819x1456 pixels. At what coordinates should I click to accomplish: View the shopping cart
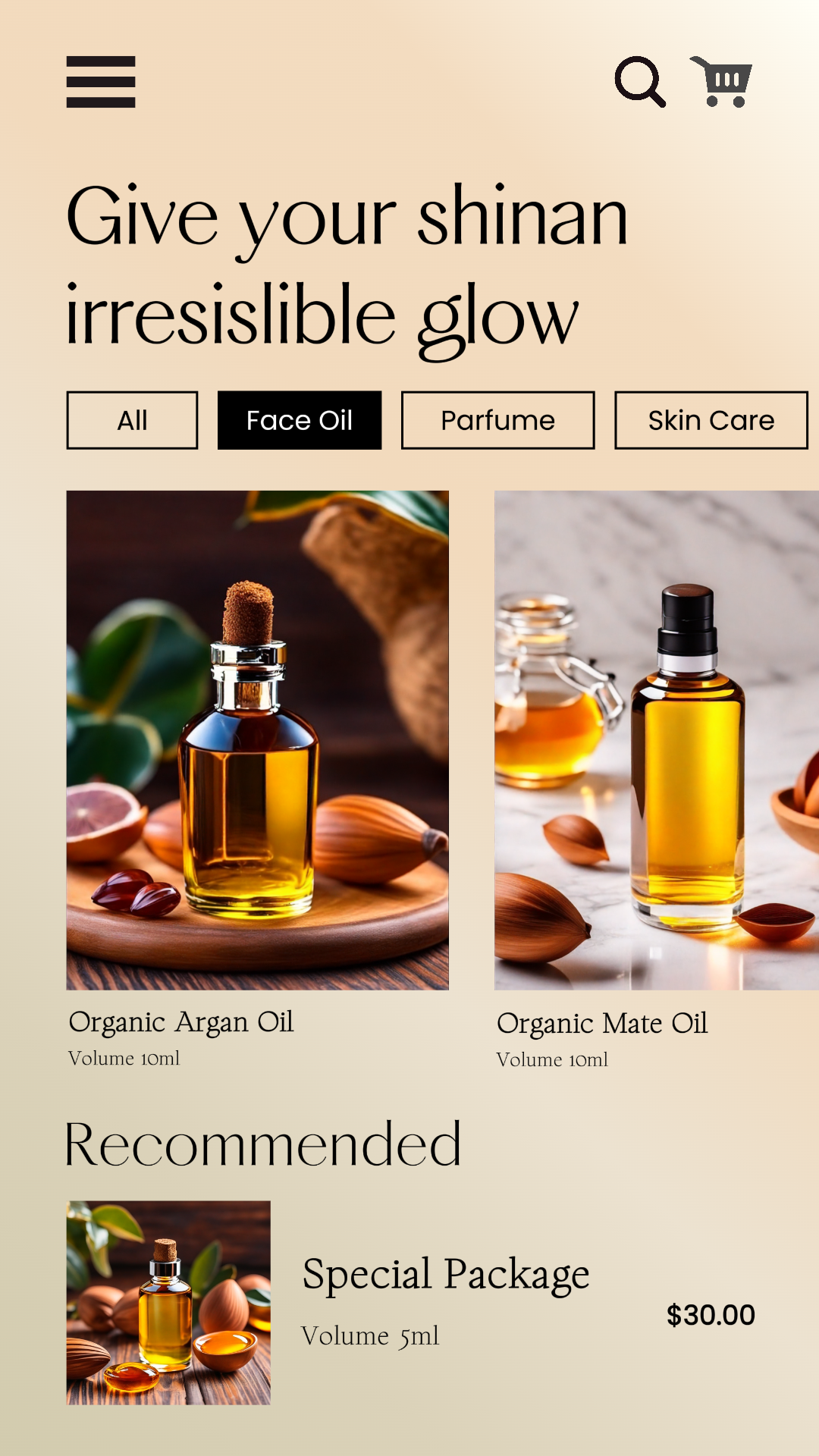(x=721, y=82)
